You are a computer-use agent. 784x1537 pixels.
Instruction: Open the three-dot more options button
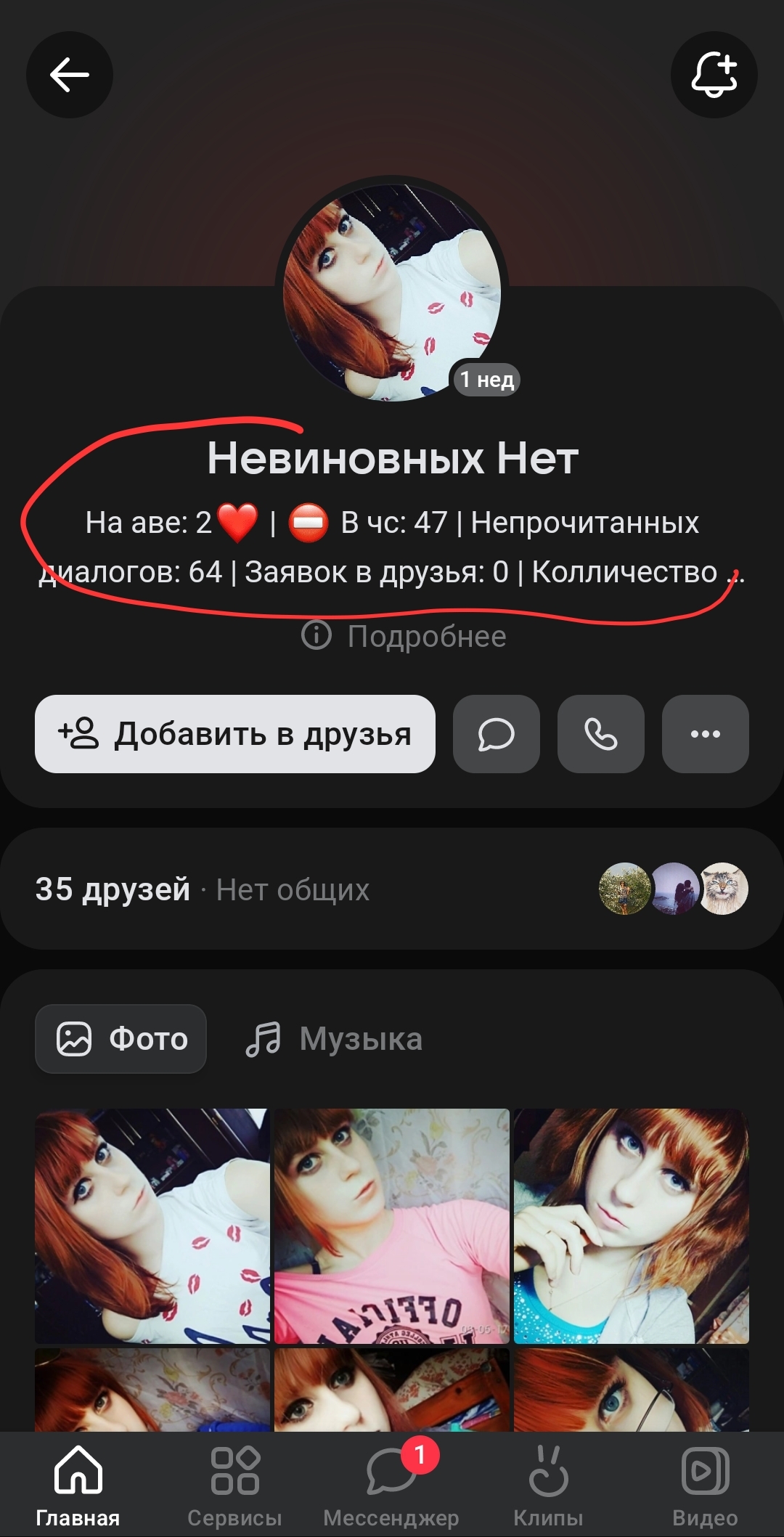point(706,734)
